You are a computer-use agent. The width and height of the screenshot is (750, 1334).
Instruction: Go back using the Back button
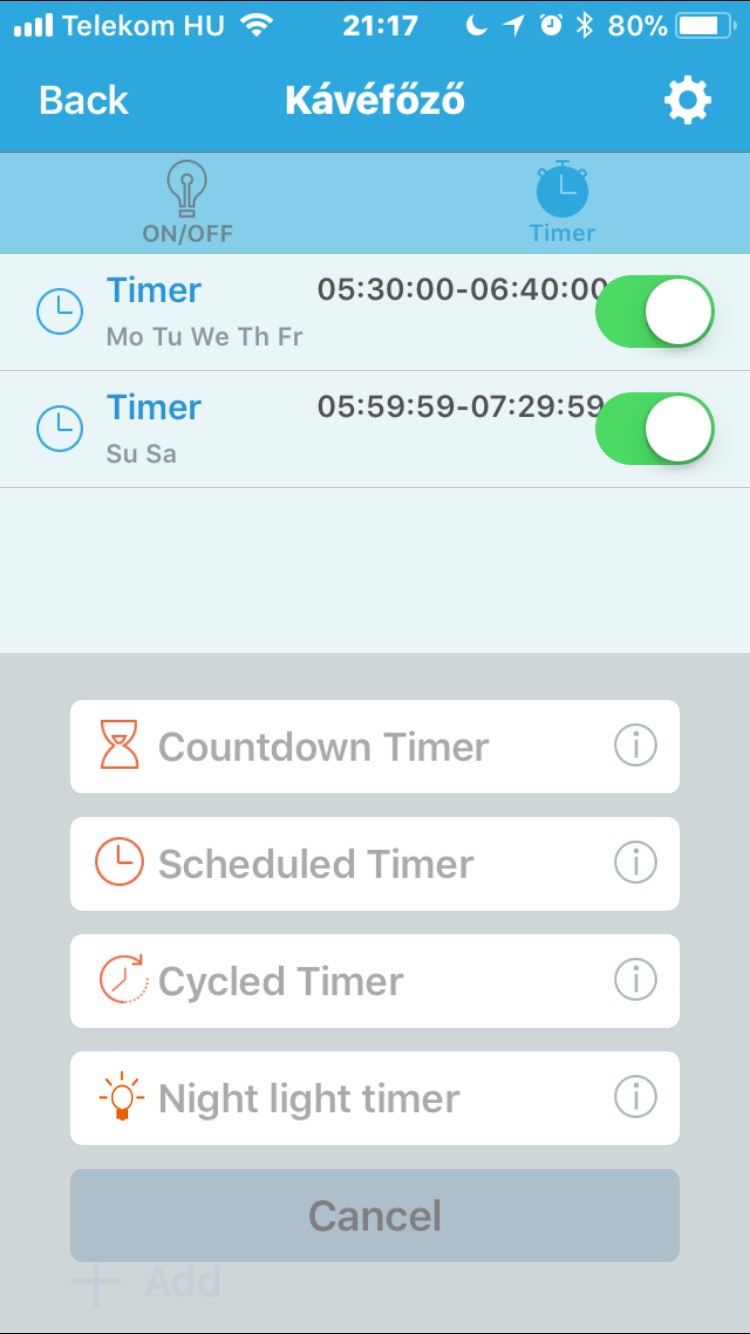pyautogui.click(x=83, y=100)
